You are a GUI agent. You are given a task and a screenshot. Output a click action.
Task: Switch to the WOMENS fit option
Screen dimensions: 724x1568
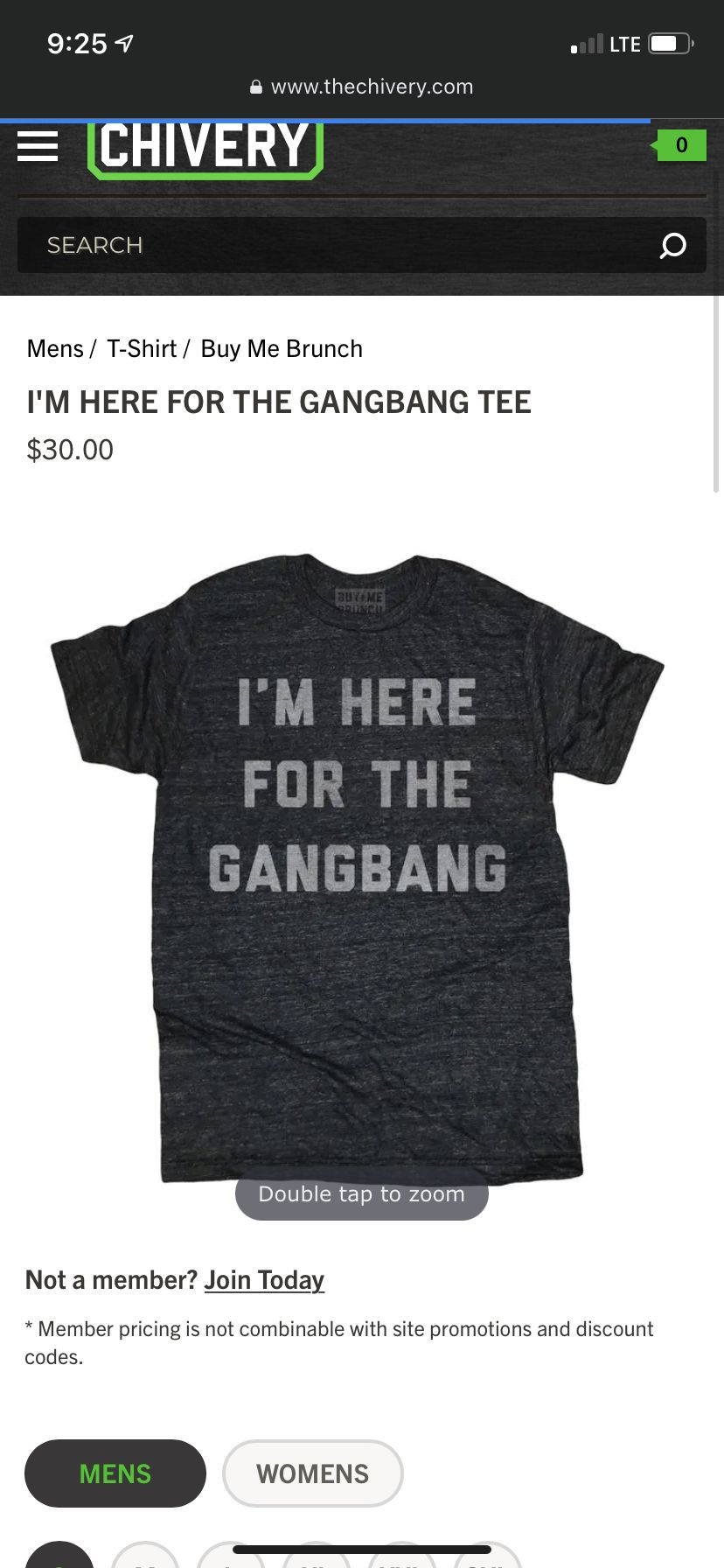[x=313, y=1473]
